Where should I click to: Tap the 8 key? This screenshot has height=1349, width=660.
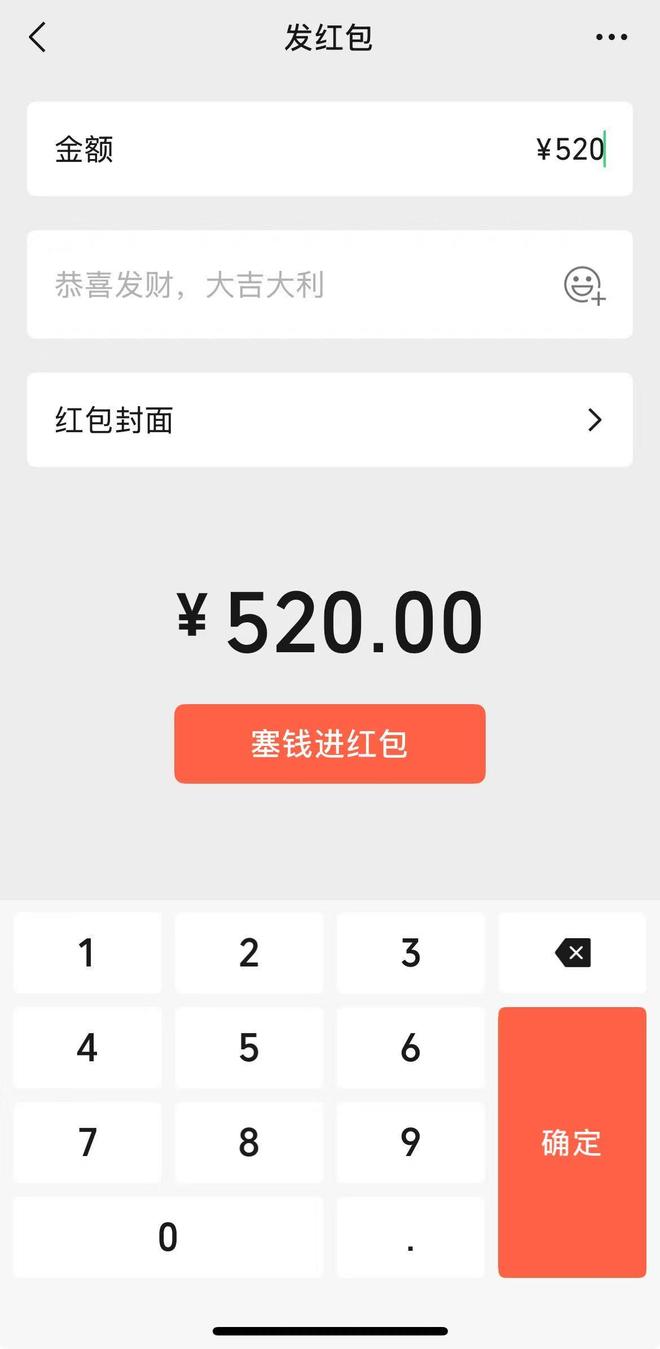(x=249, y=1142)
